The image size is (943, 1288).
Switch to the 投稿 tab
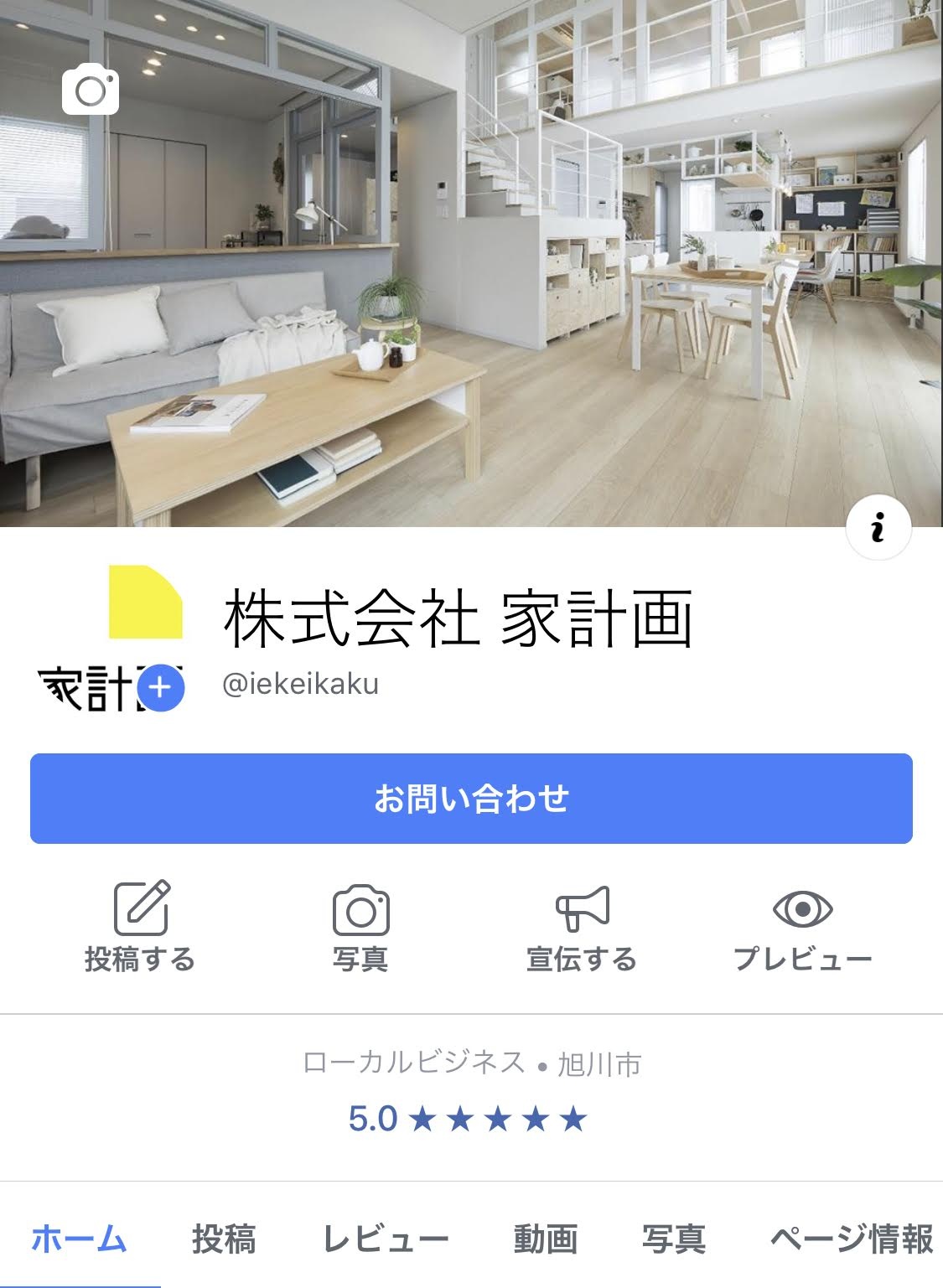coord(223,1239)
